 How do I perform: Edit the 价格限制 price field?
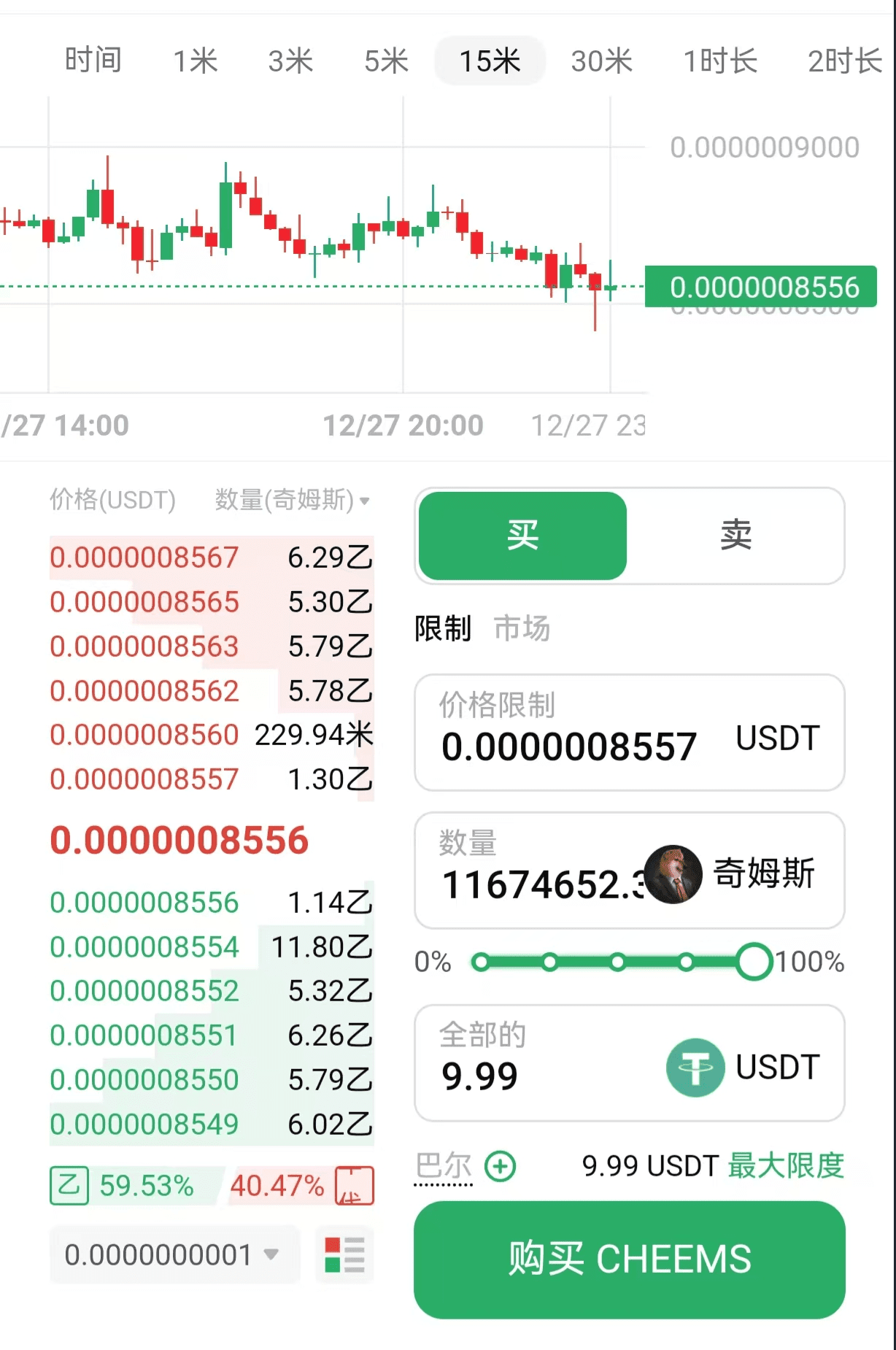pyautogui.click(x=569, y=746)
